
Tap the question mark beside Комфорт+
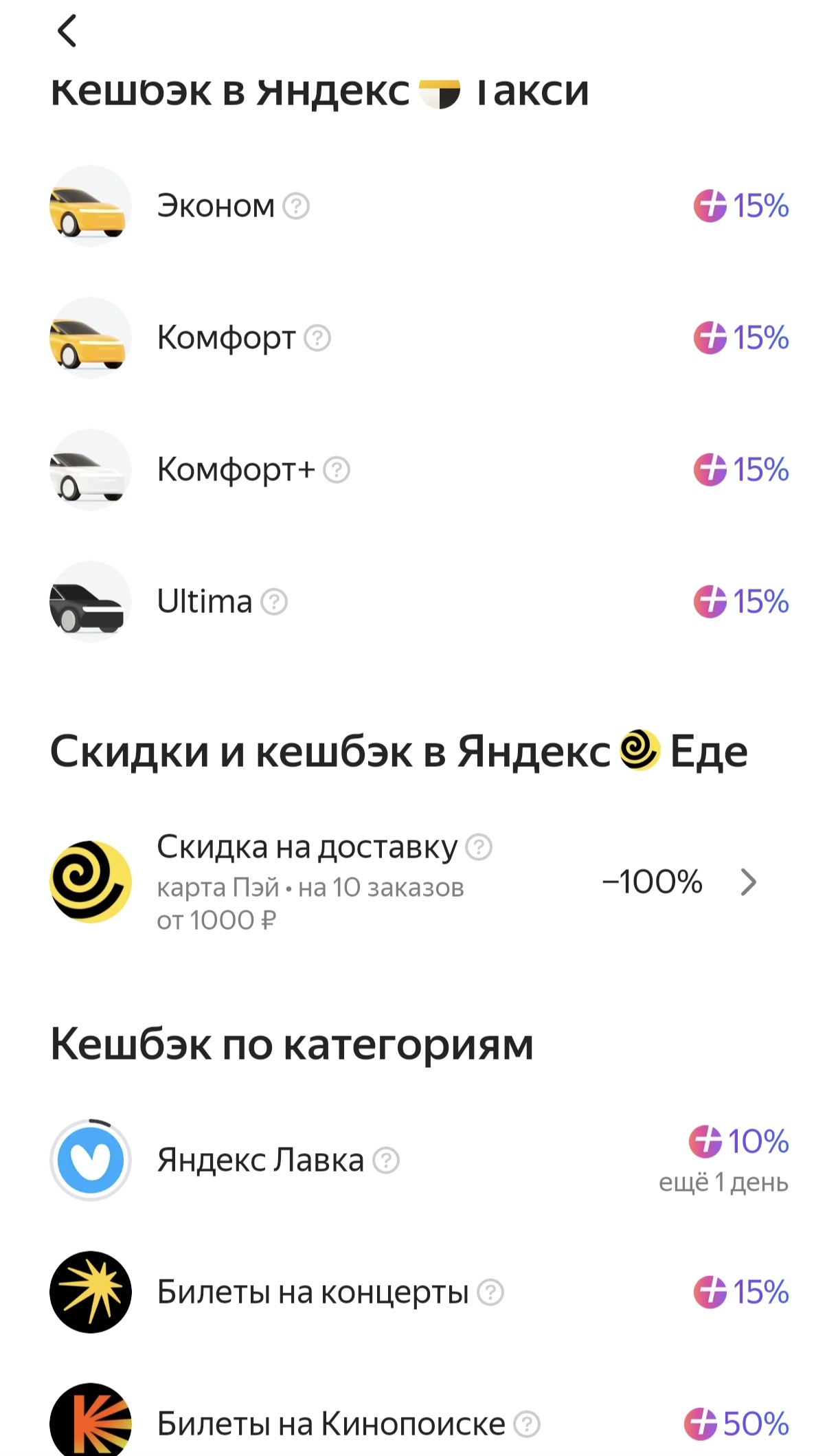pyautogui.click(x=337, y=470)
